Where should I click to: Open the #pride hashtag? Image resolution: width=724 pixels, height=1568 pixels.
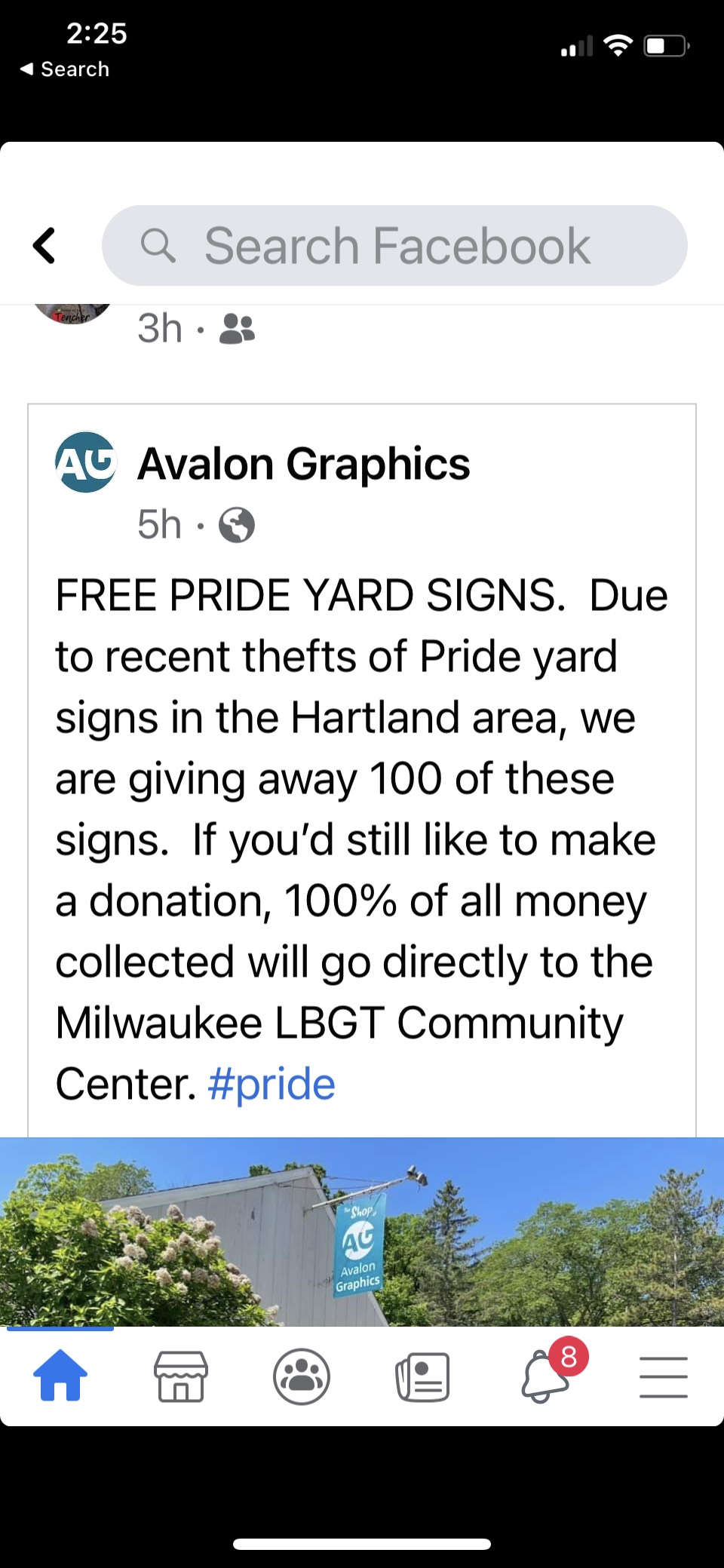271,1085
